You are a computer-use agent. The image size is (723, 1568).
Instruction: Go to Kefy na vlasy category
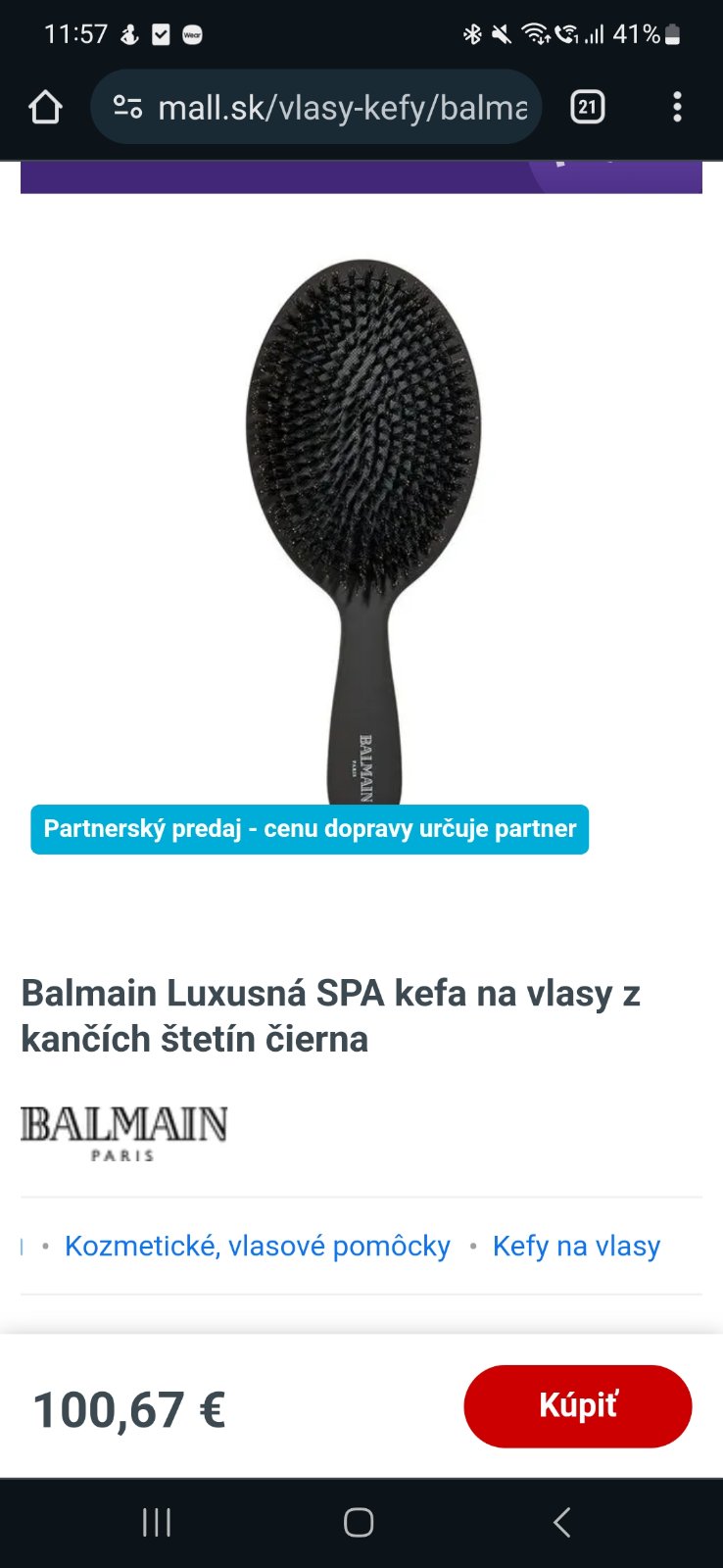coord(576,1246)
